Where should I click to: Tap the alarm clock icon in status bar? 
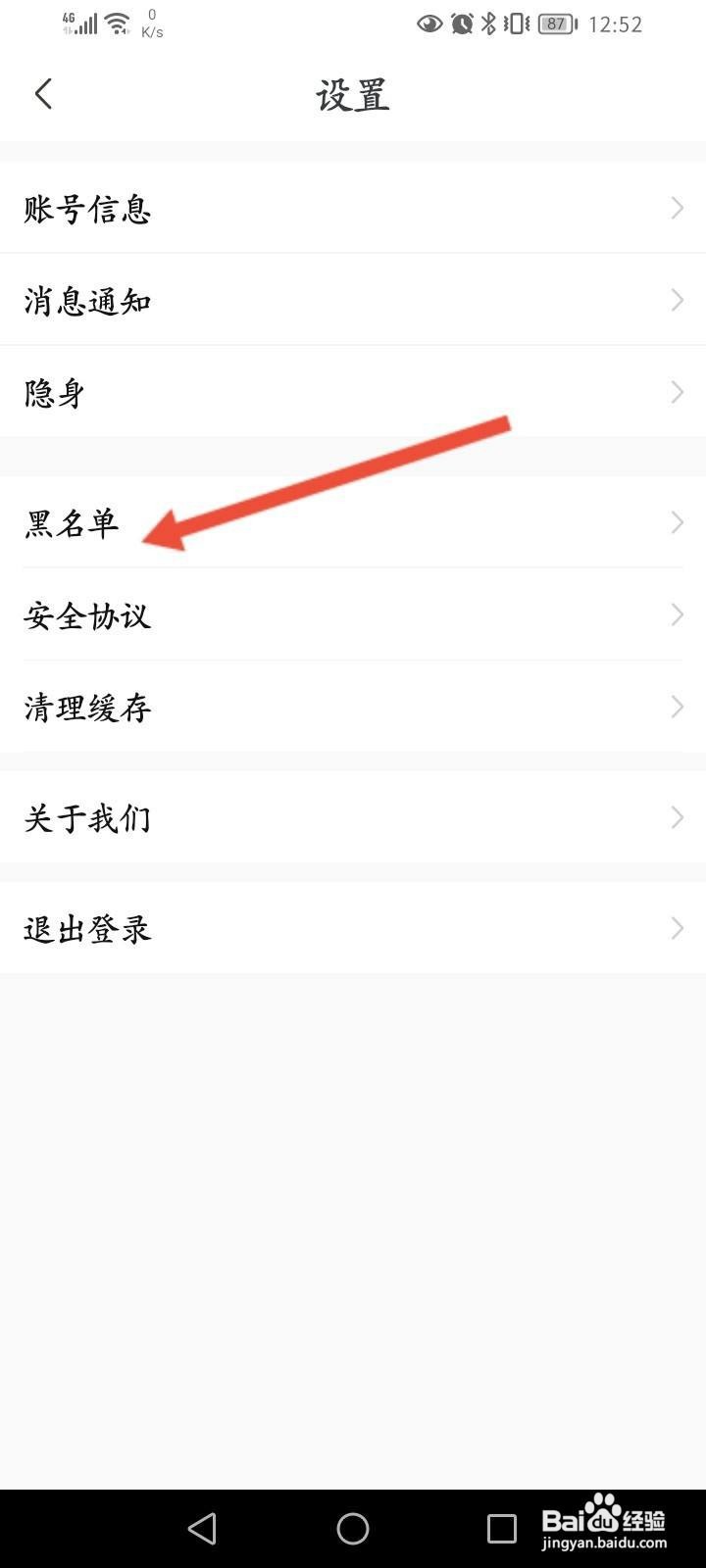[x=459, y=24]
